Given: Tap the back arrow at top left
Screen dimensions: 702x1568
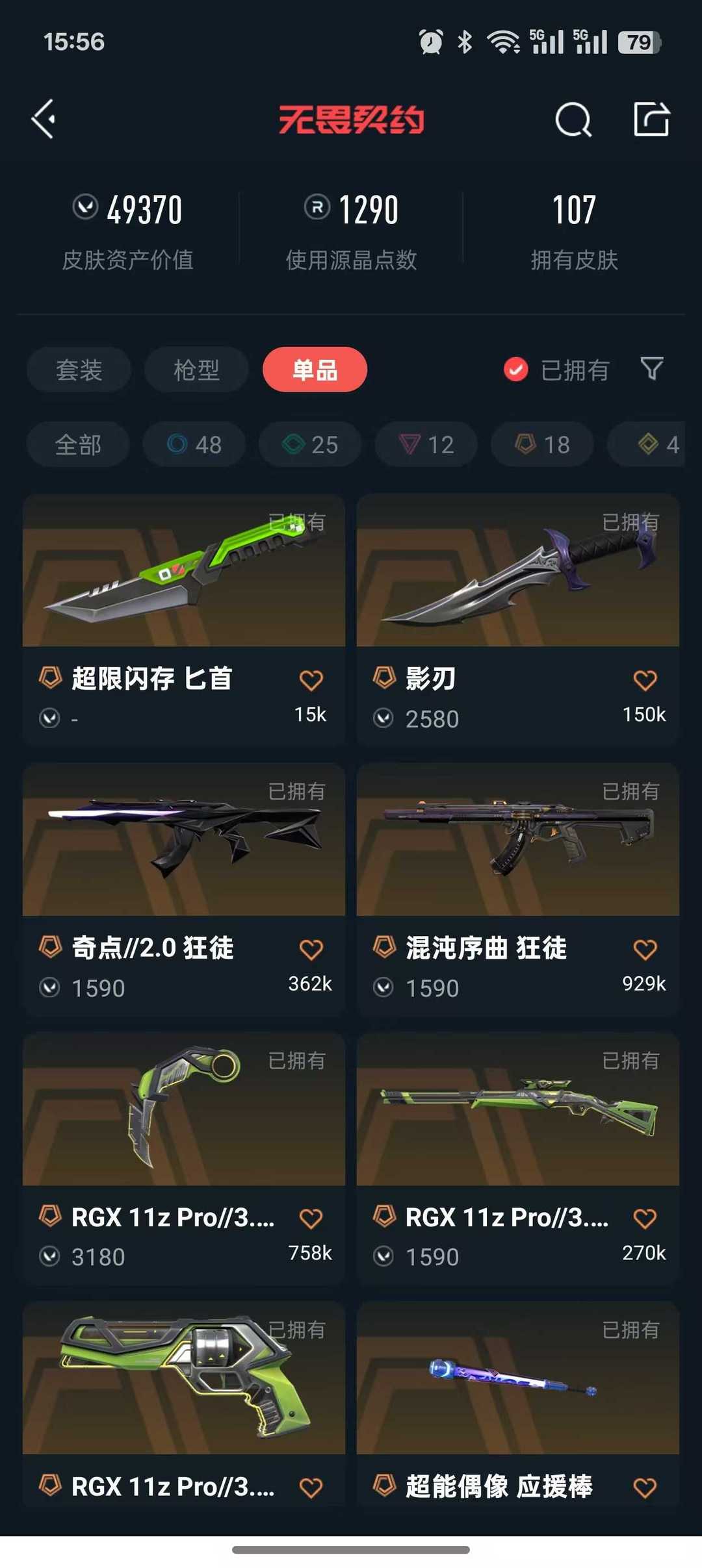Looking at the screenshot, I should (x=43, y=119).
